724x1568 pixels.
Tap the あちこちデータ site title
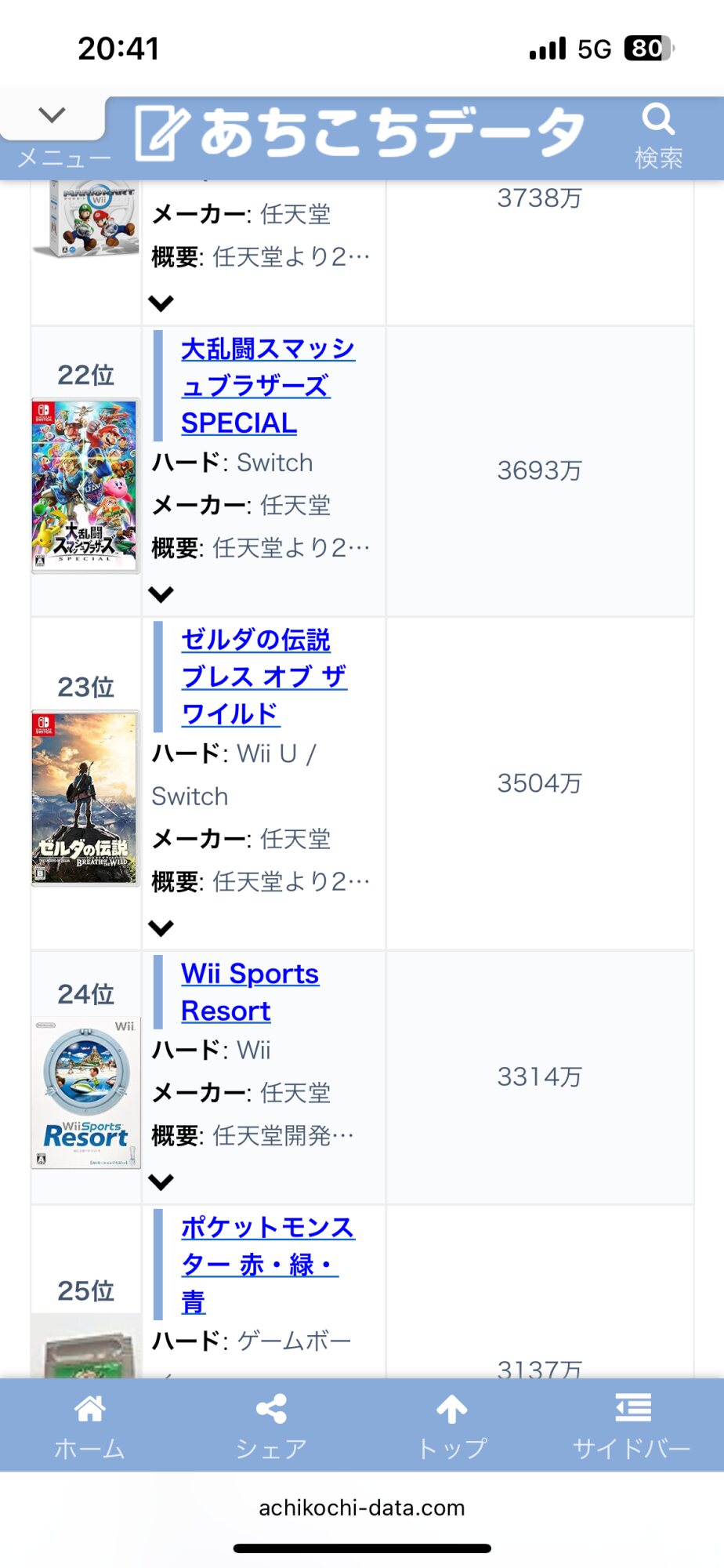coord(360,133)
